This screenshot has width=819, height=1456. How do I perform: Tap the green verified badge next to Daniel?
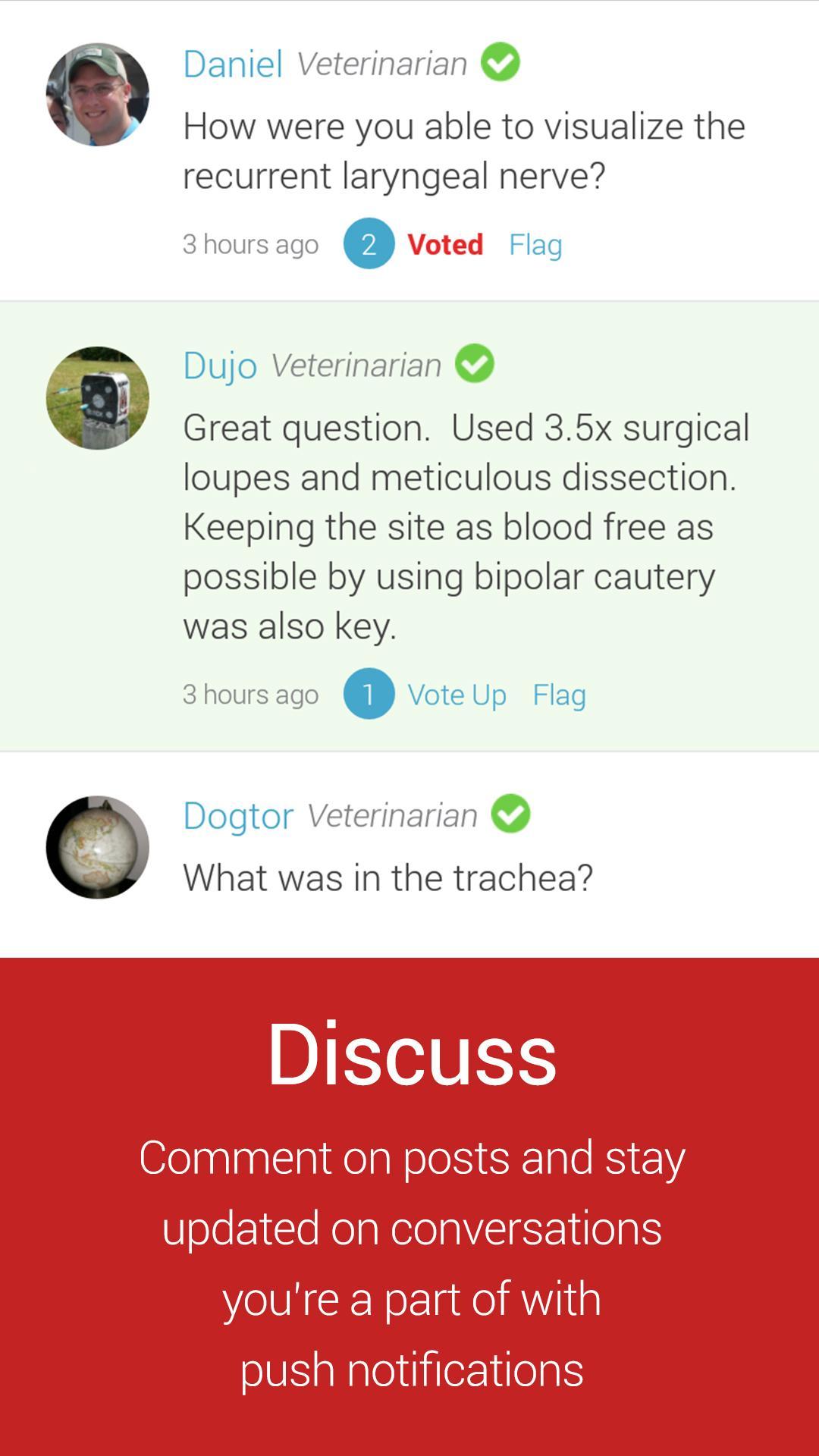500,62
